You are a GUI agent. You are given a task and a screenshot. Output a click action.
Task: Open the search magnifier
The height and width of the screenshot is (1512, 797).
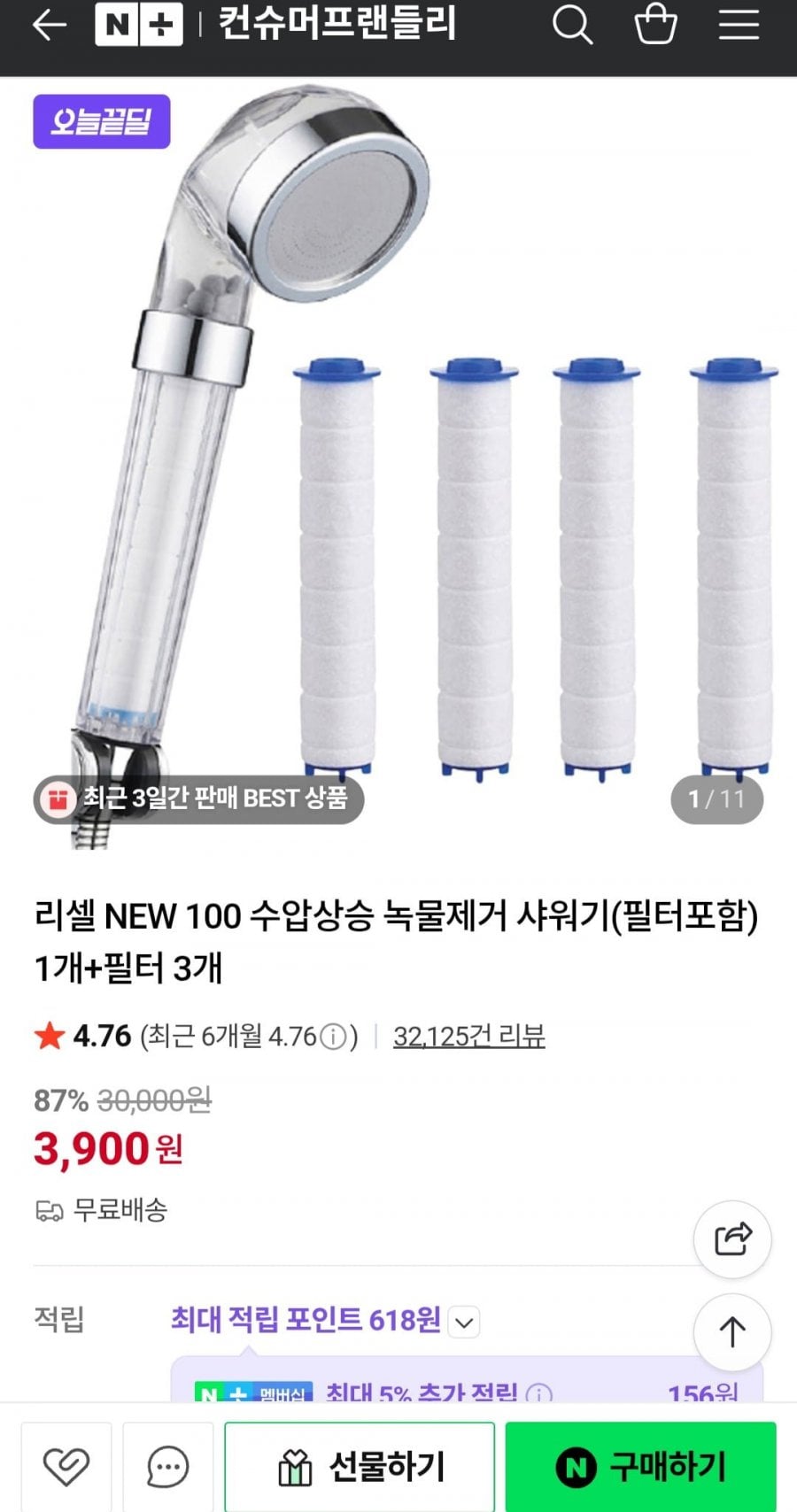click(572, 25)
